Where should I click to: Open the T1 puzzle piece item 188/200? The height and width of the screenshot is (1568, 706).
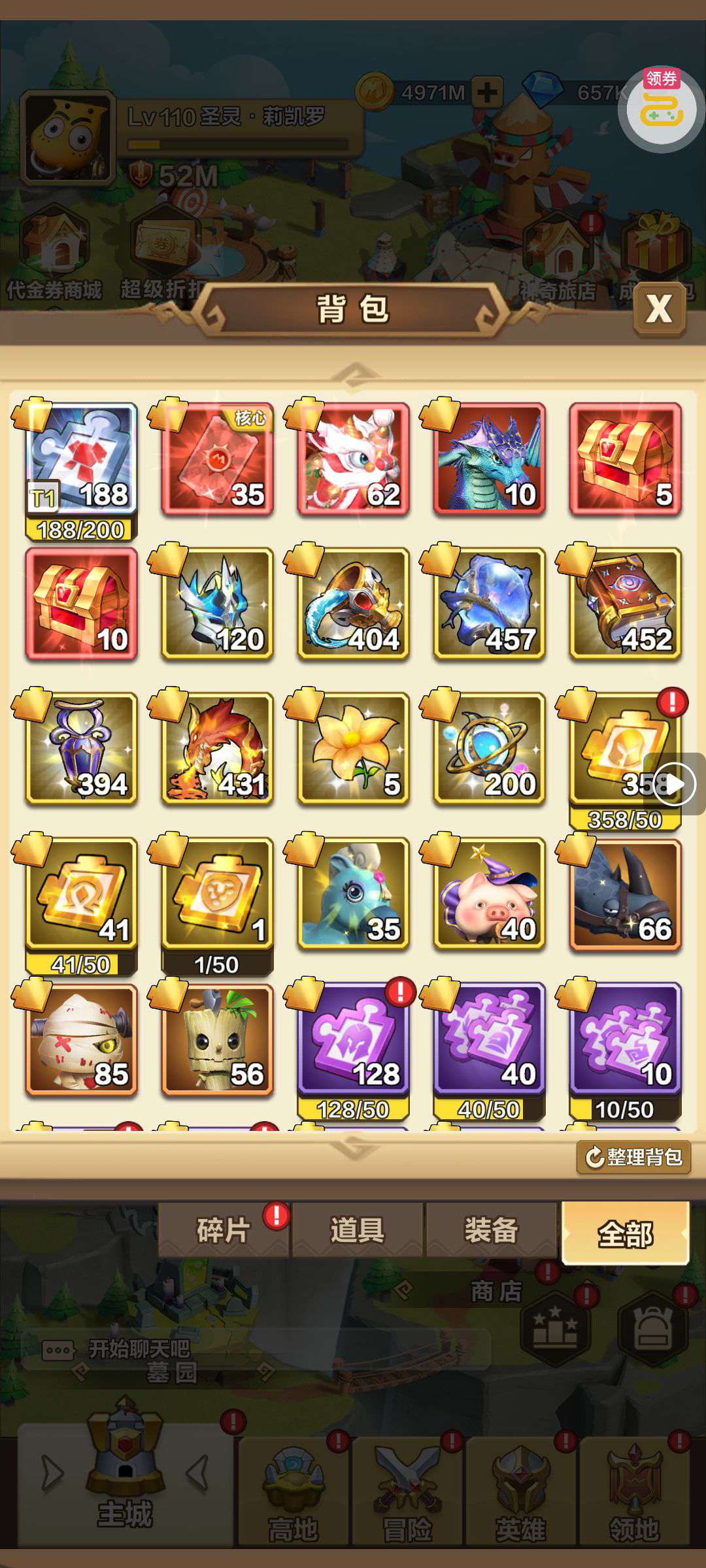click(81, 459)
